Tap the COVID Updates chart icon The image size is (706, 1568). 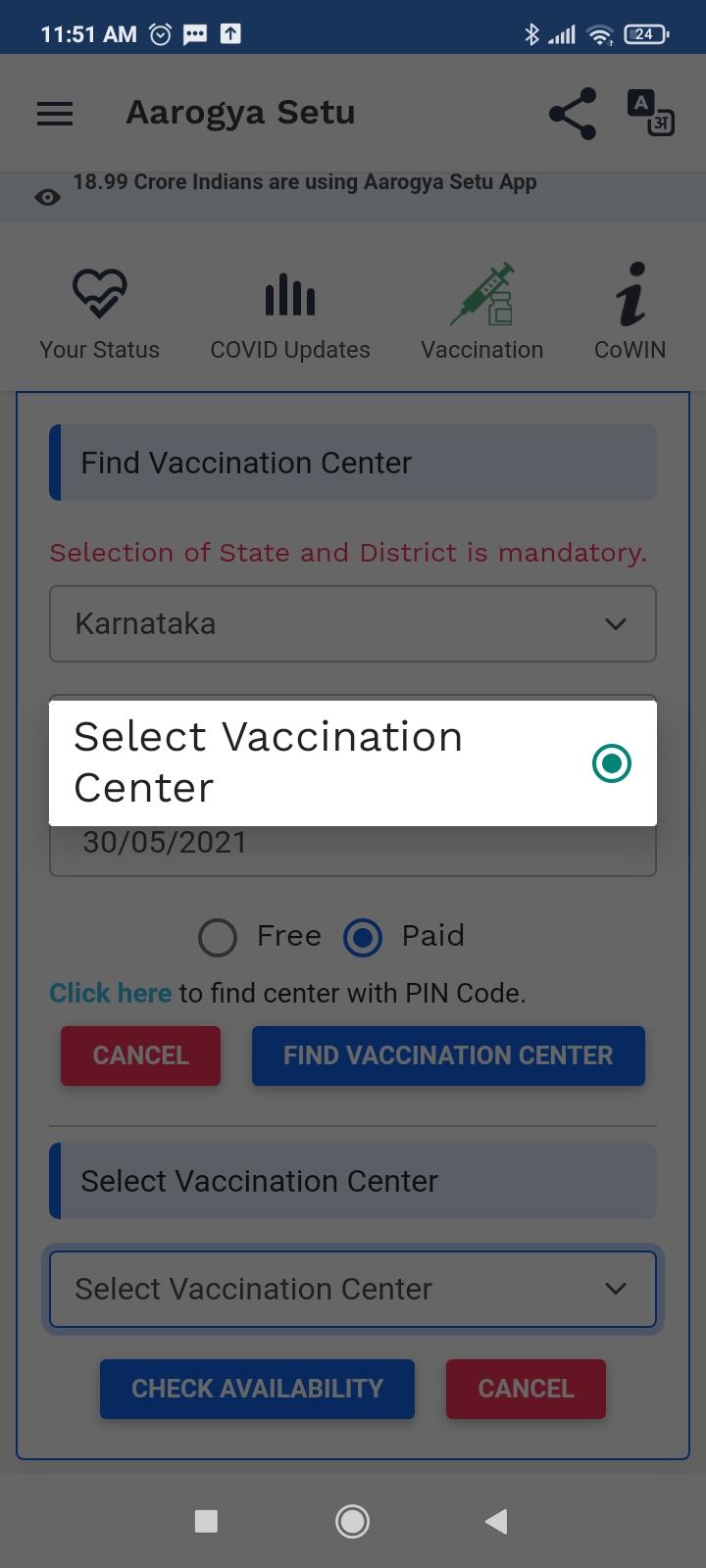point(289,292)
